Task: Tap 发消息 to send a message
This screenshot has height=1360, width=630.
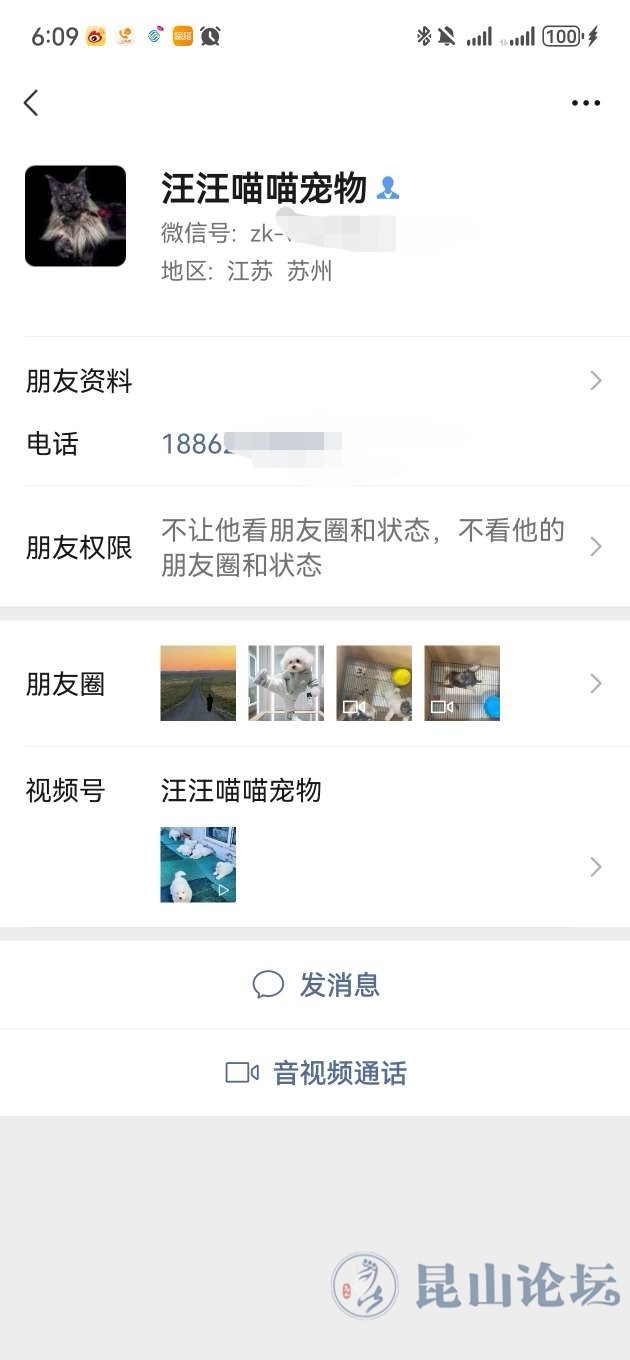Action: click(x=316, y=985)
